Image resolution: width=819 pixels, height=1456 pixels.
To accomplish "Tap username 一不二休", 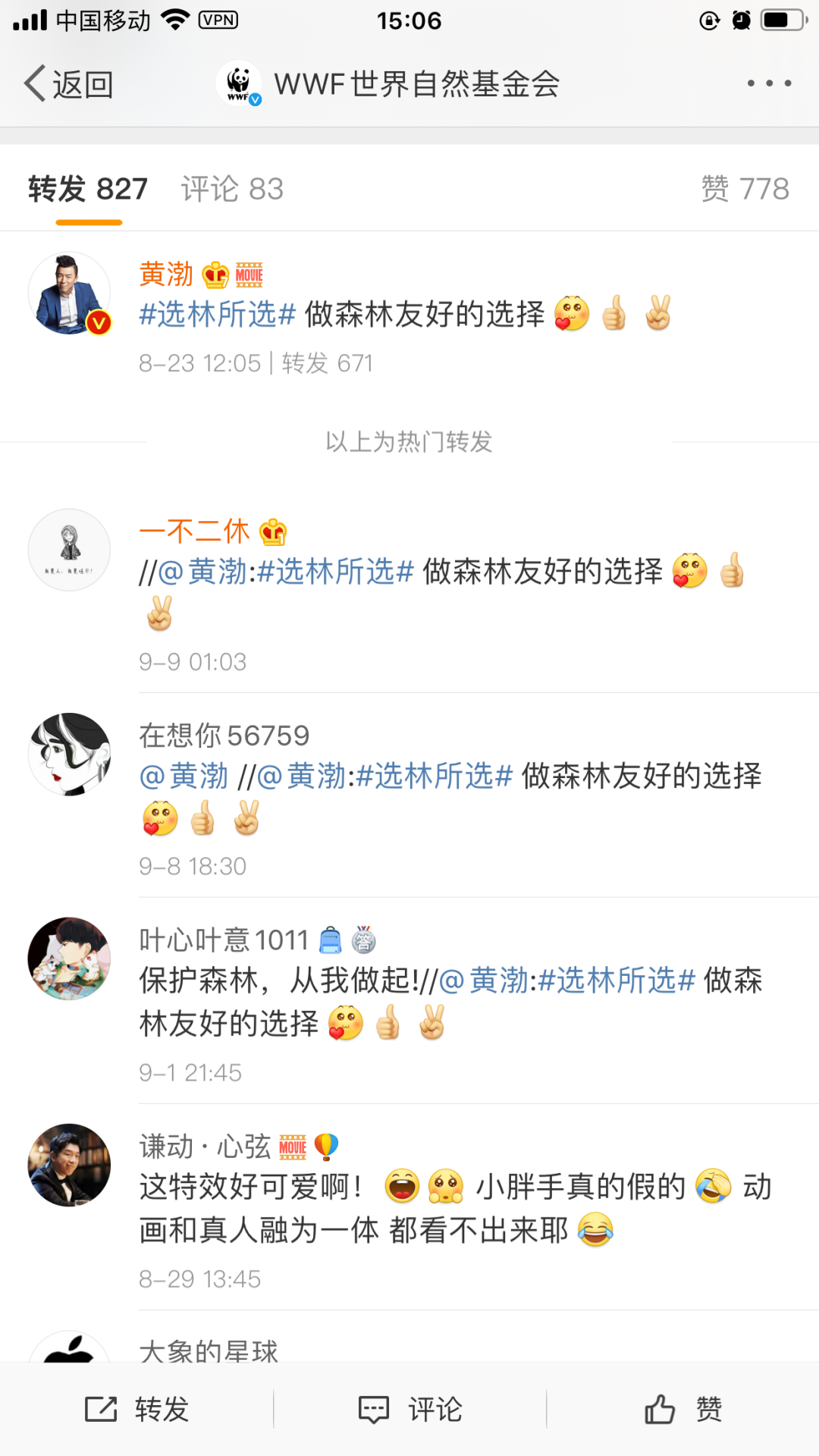I will point(194,532).
